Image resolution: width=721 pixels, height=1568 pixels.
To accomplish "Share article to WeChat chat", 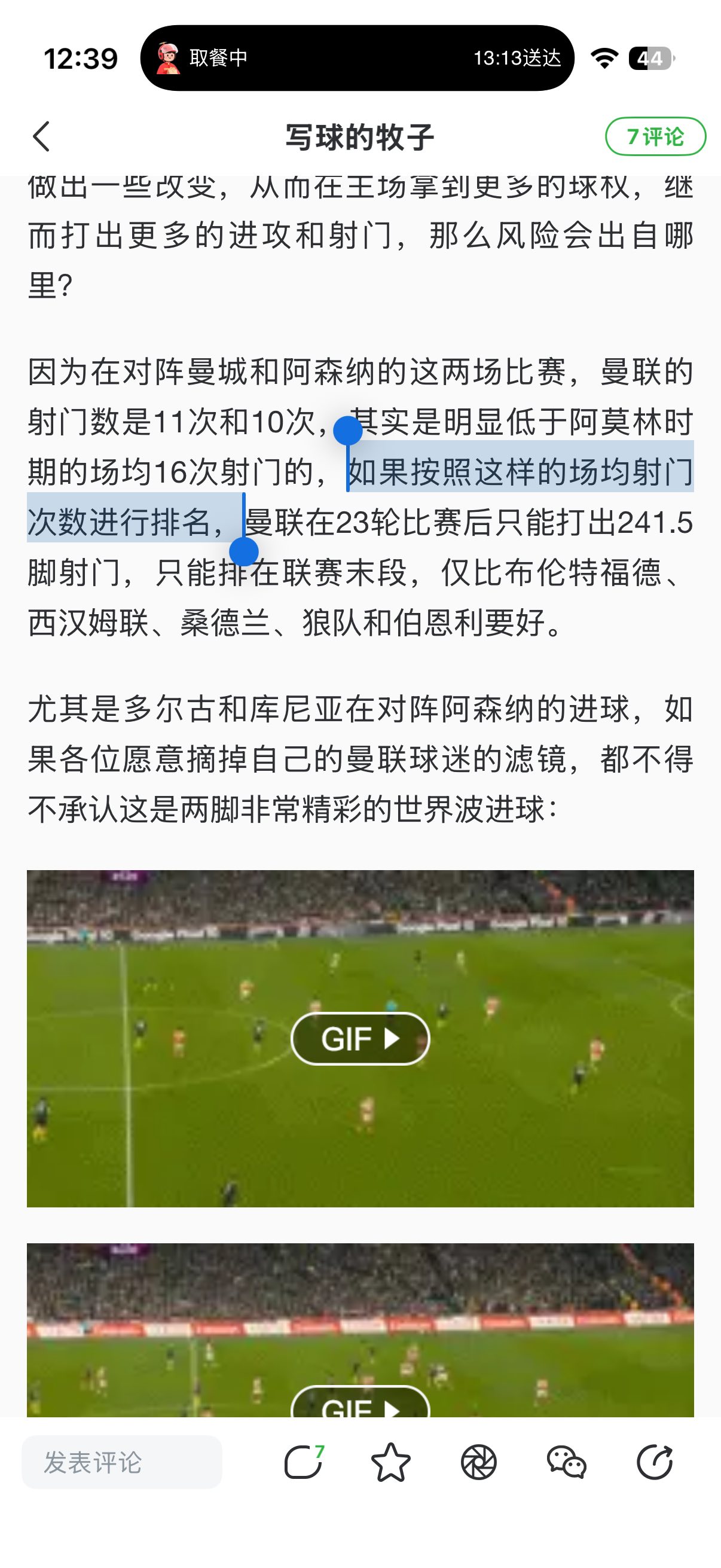I will pos(566,1462).
